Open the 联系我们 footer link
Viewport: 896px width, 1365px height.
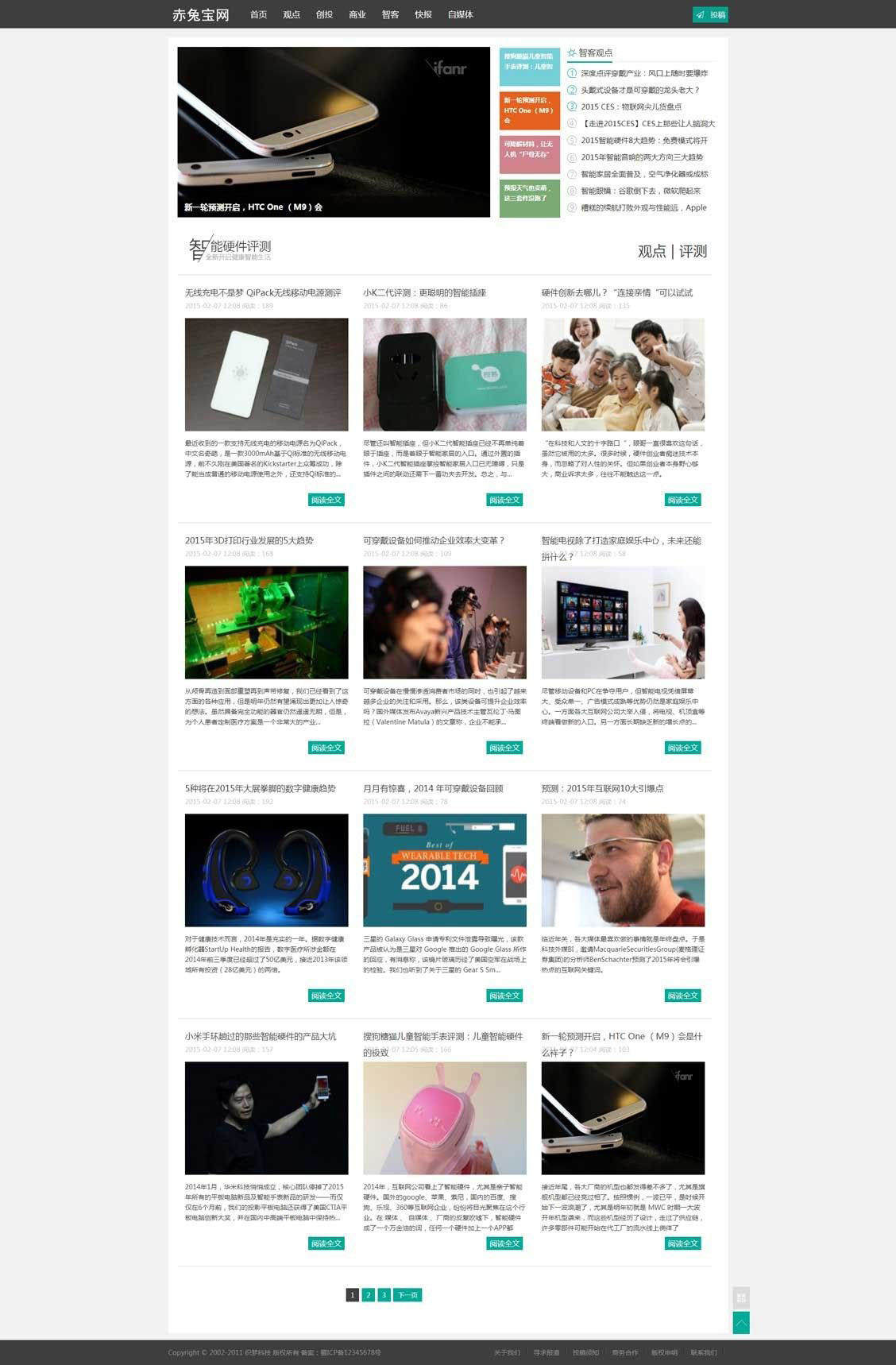pos(703,1352)
